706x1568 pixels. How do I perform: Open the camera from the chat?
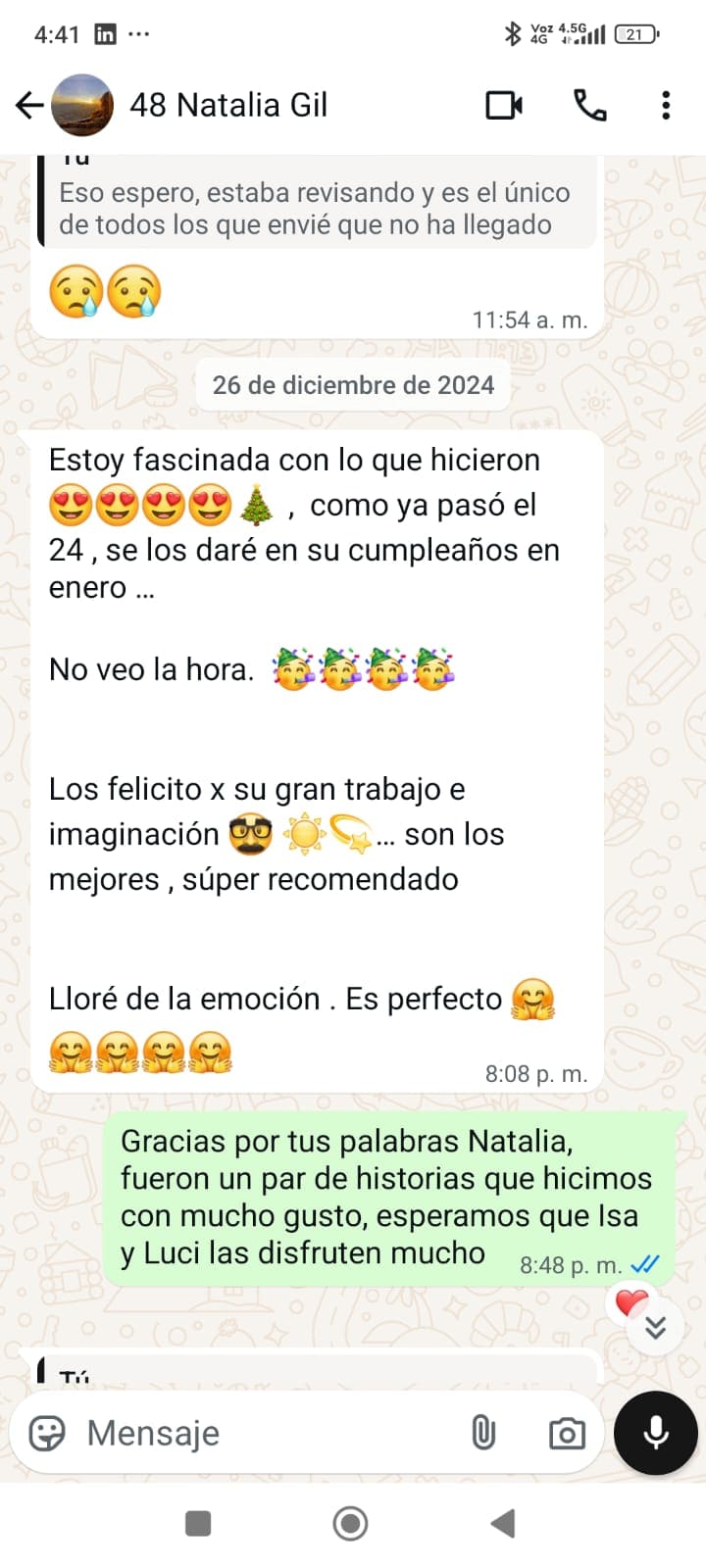click(567, 1434)
